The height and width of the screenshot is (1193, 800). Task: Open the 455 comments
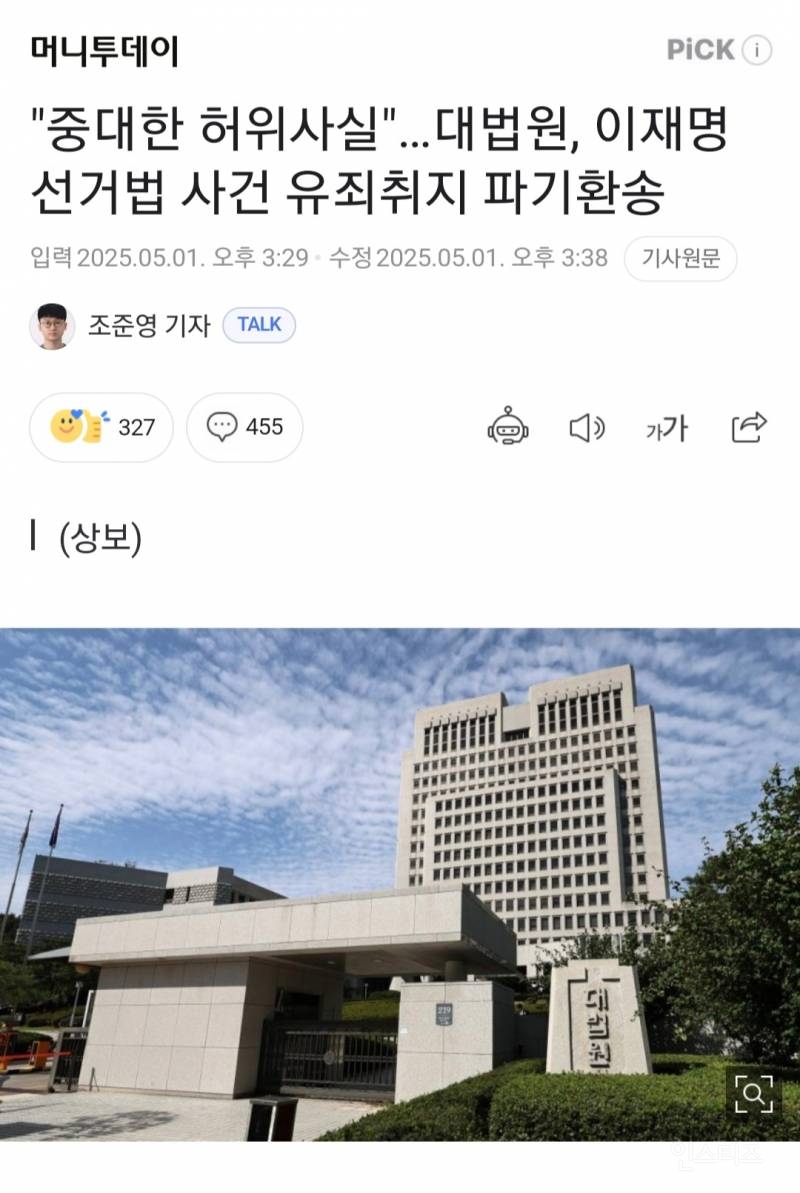click(245, 427)
